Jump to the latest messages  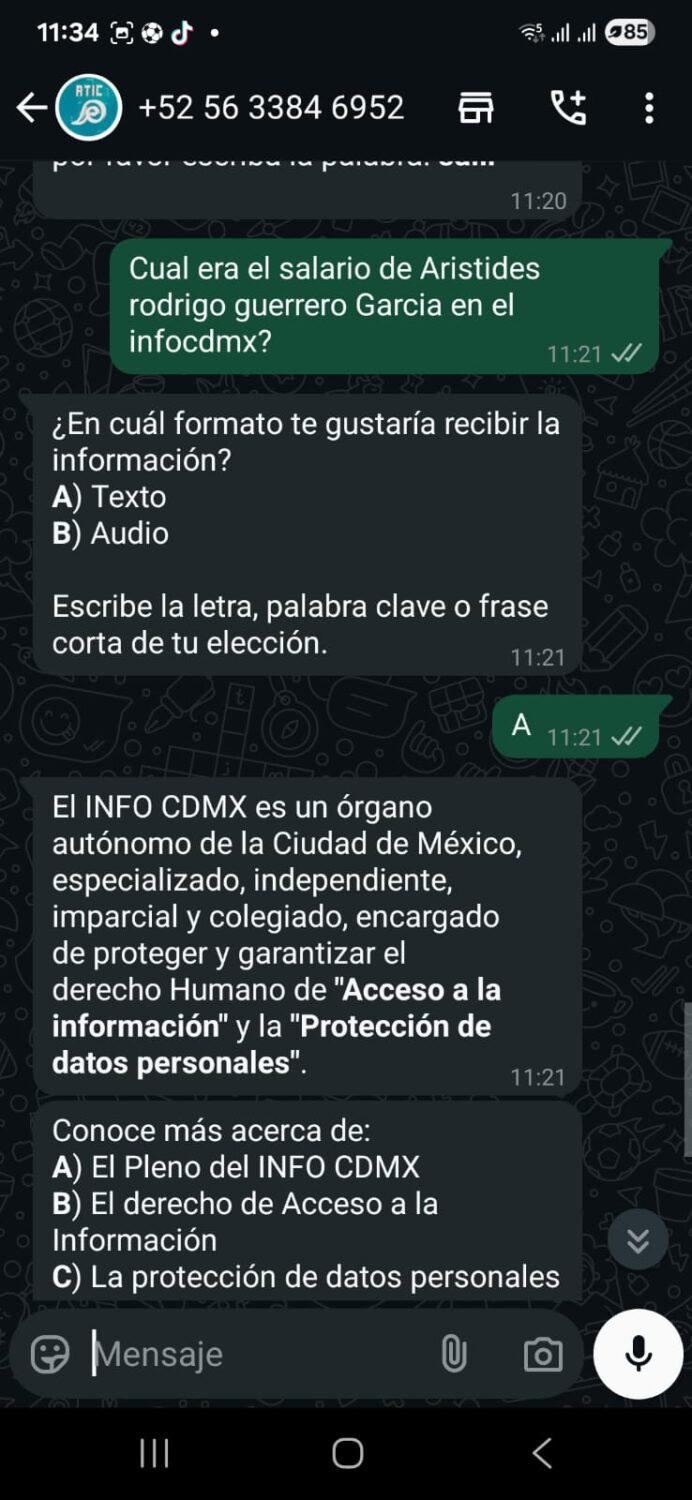[638, 1240]
